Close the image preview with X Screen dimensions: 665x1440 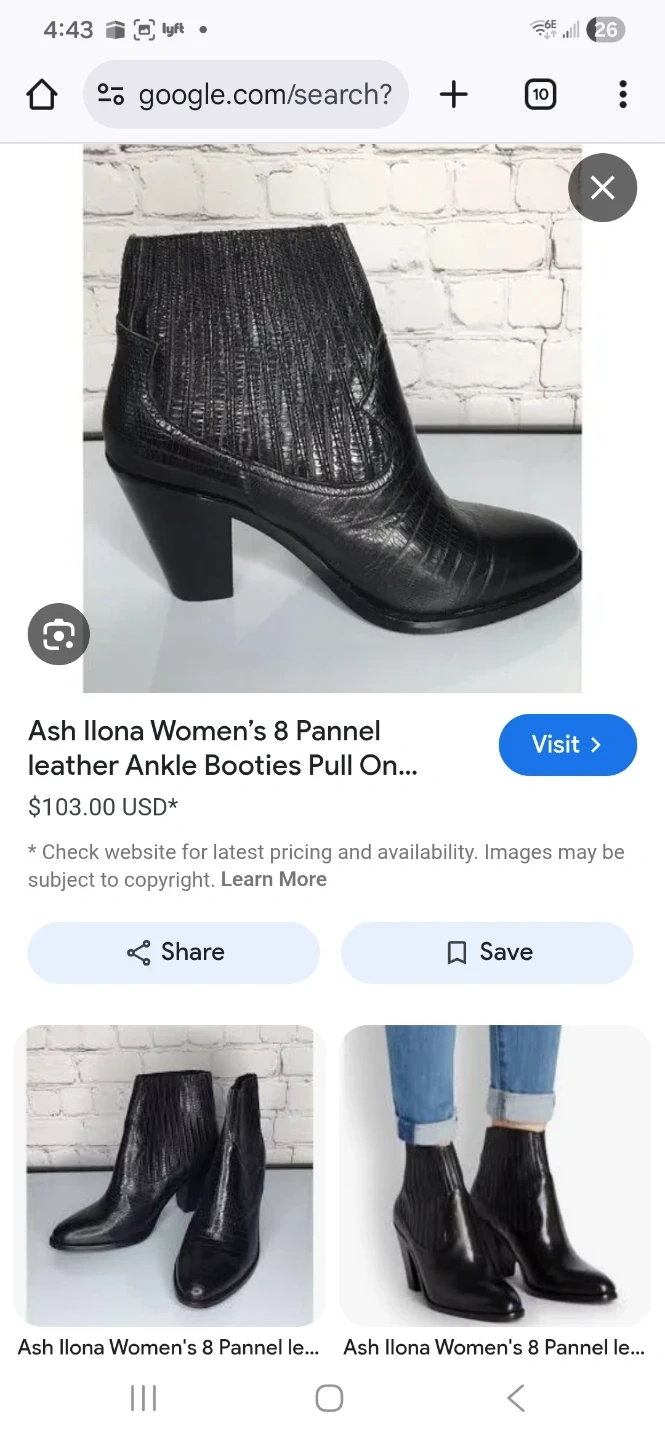pyautogui.click(x=602, y=187)
